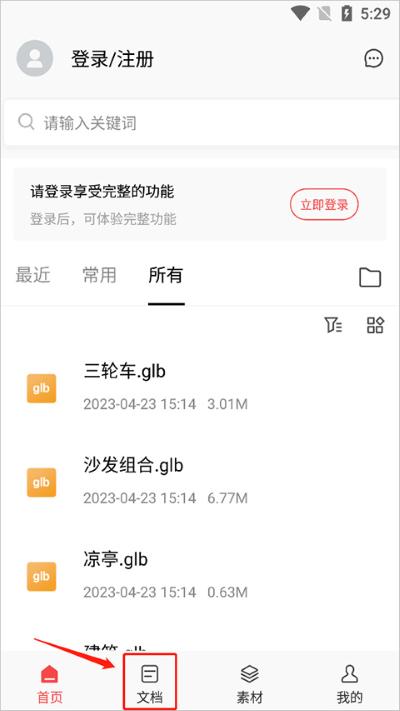Open the file 凉亭.glb

200,577
